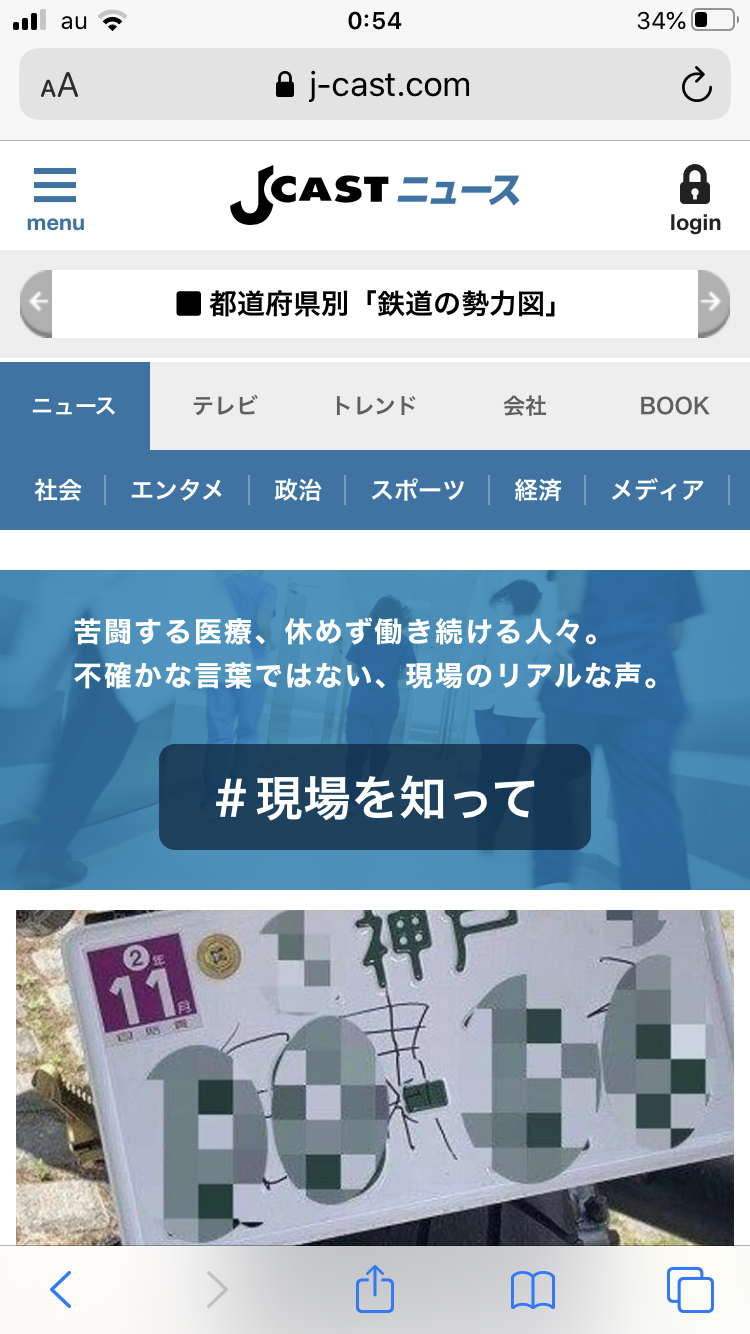The width and height of the screenshot is (750, 1334).
Task: Select the 社会 category
Action: 58,490
